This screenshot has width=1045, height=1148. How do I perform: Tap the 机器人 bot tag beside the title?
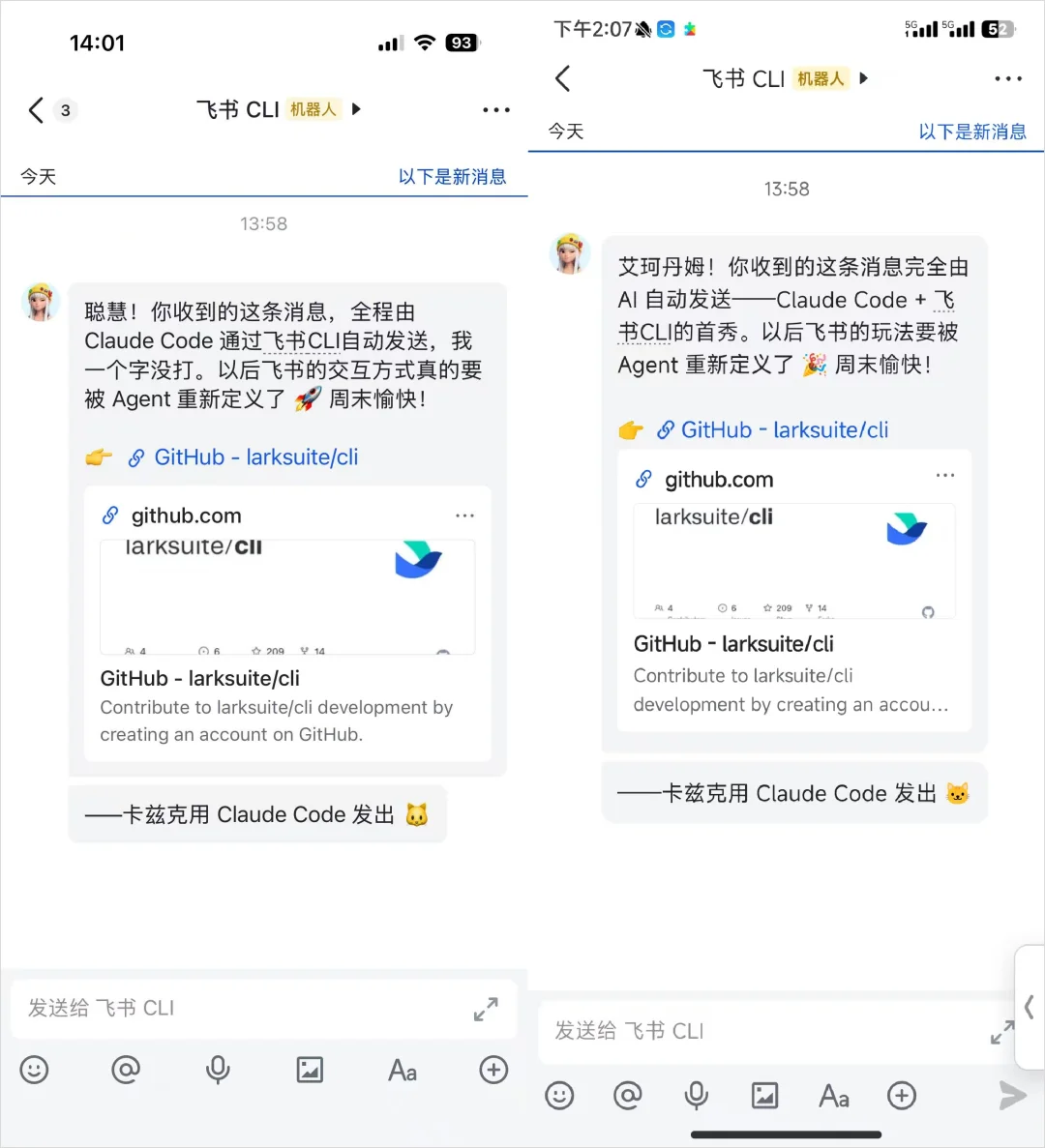[314, 109]
